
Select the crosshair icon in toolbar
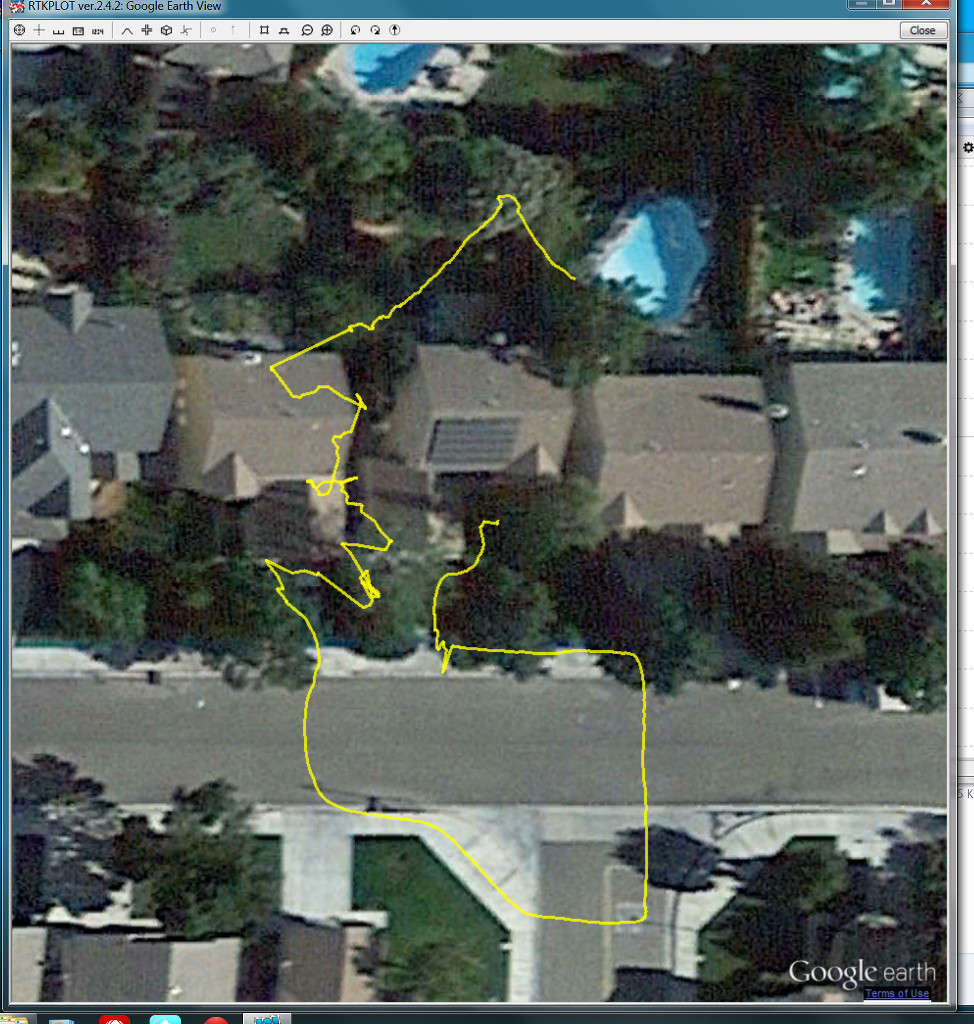[39, 30]
